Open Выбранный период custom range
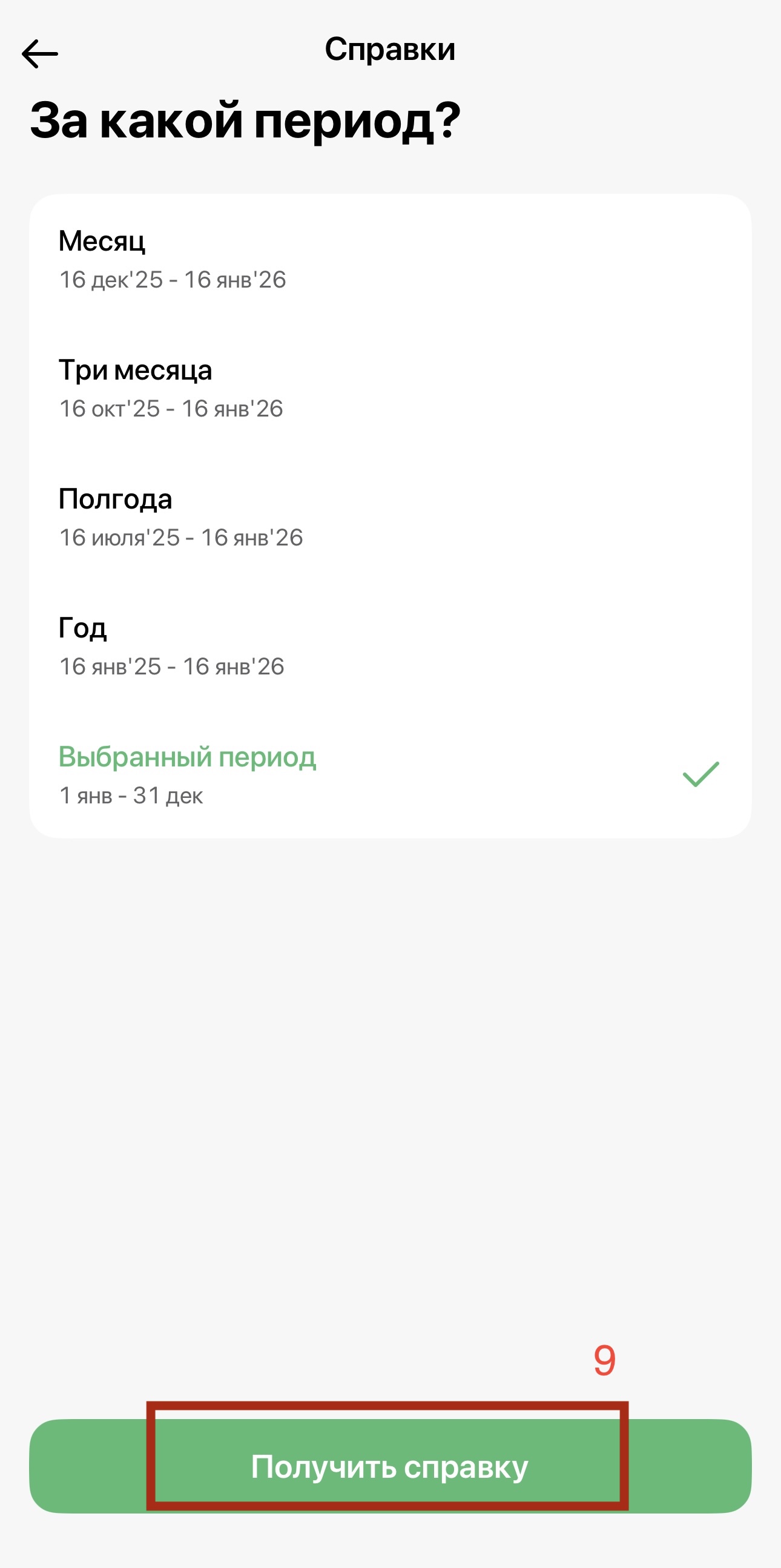 click(390, 774)
